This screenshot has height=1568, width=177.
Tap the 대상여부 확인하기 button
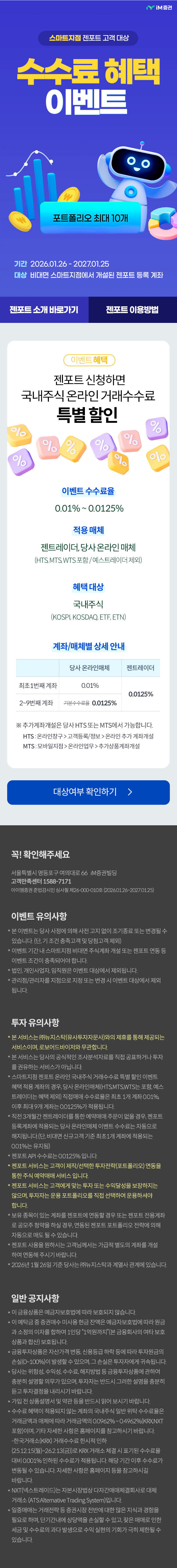pos(88,791)
